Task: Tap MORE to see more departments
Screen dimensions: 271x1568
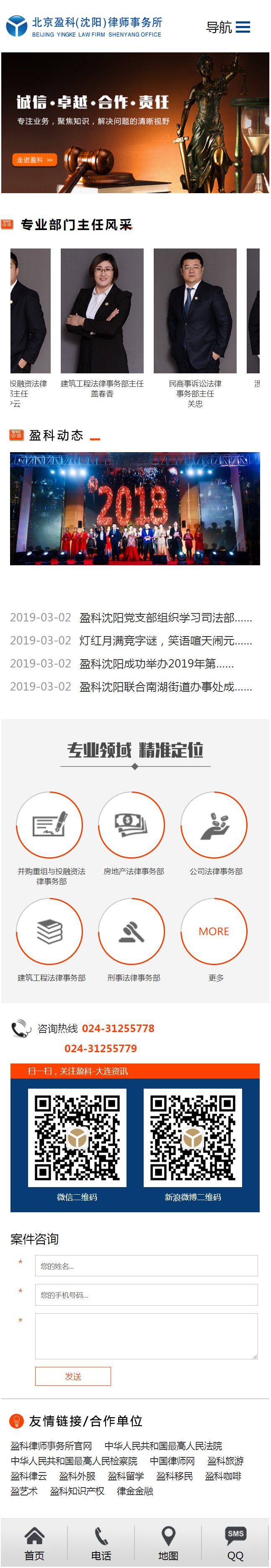Action: [x=214, y=932]
